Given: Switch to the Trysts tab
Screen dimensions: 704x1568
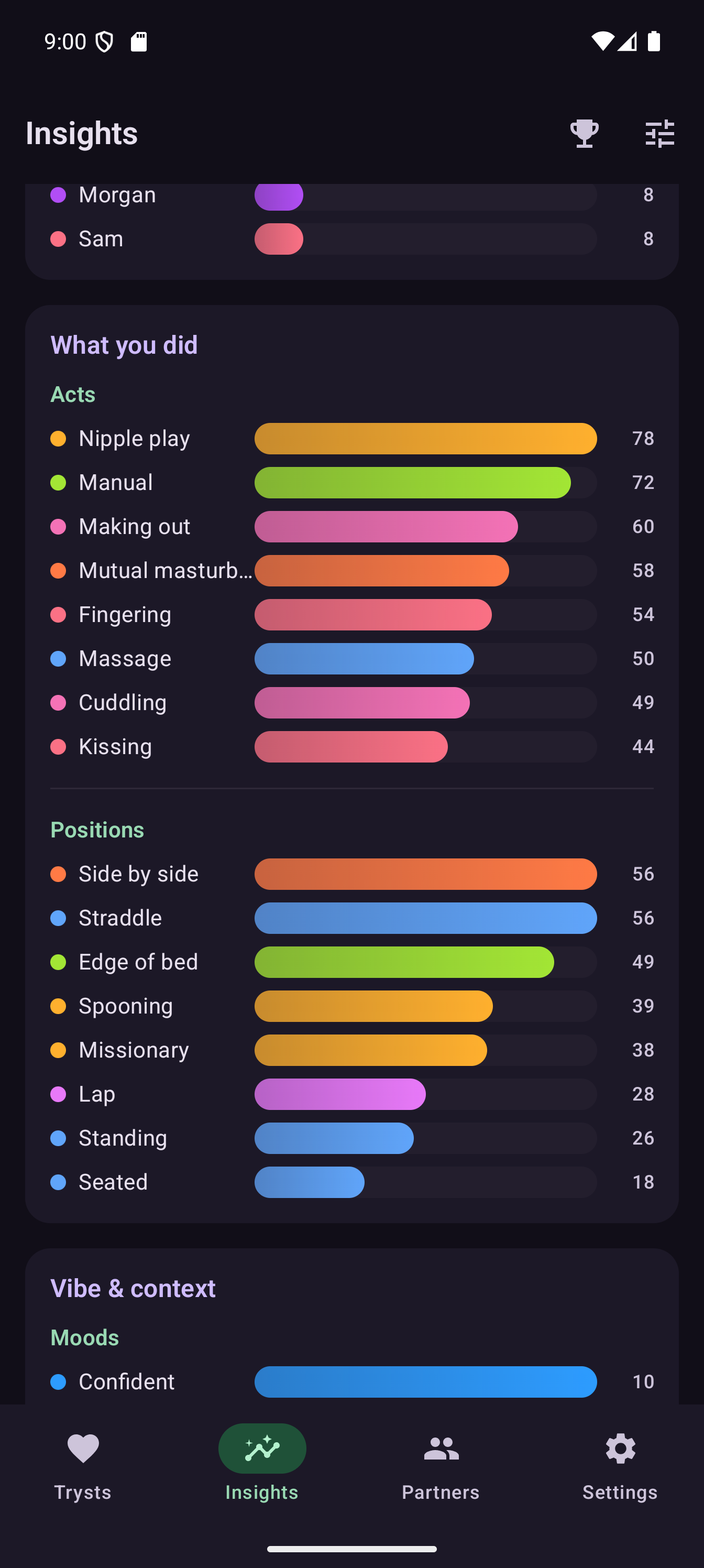Looking at the screenshot, I should click(x=83, y=1466).
